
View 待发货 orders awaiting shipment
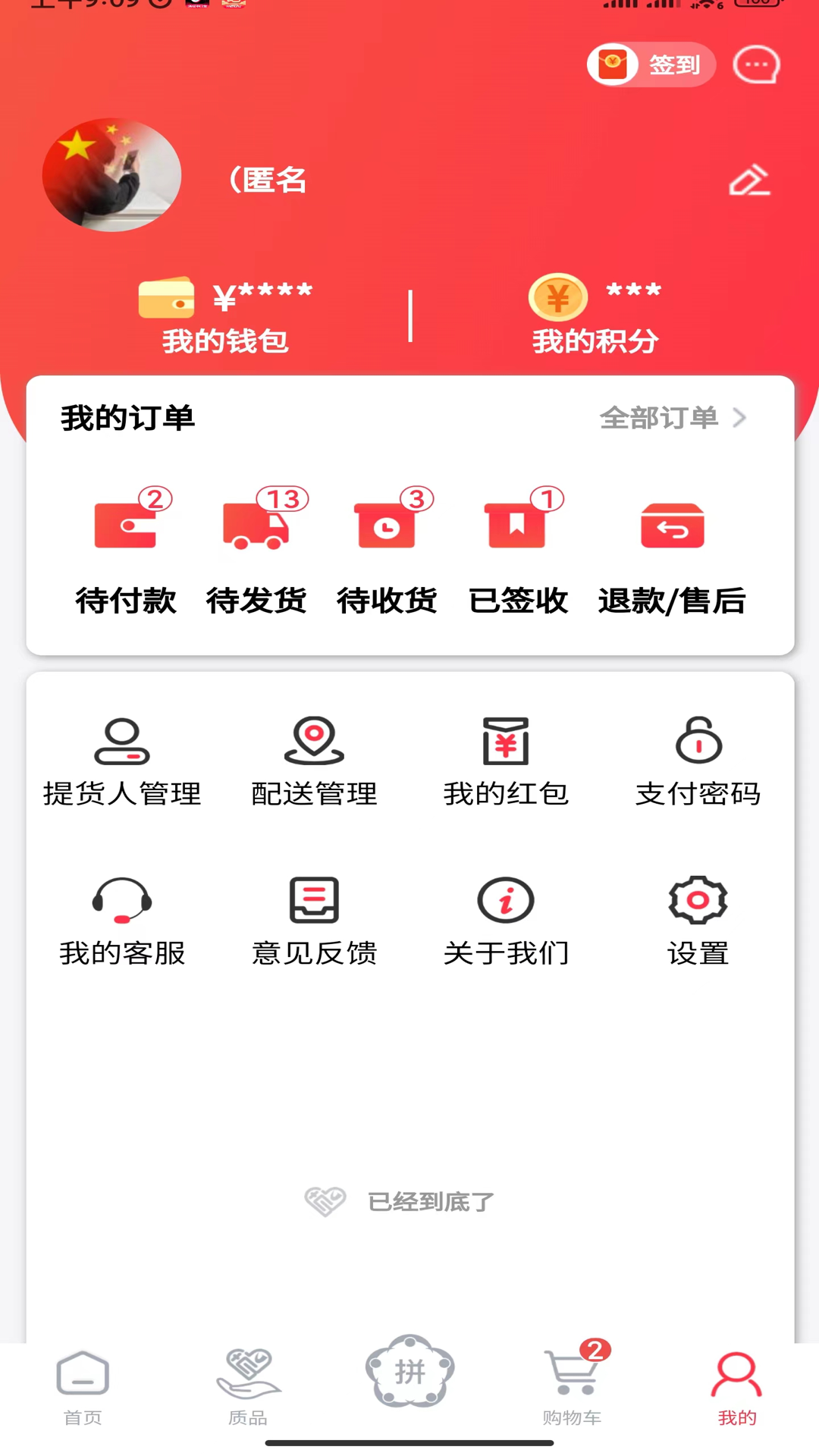256,550
